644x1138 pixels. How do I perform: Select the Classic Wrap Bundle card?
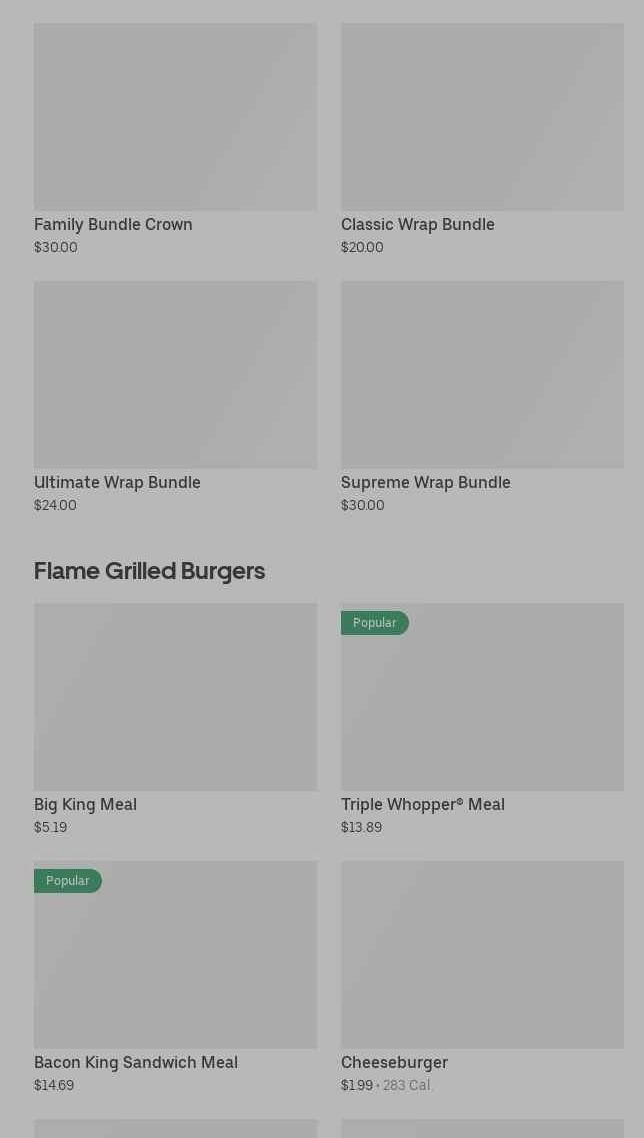click(482, 139)
